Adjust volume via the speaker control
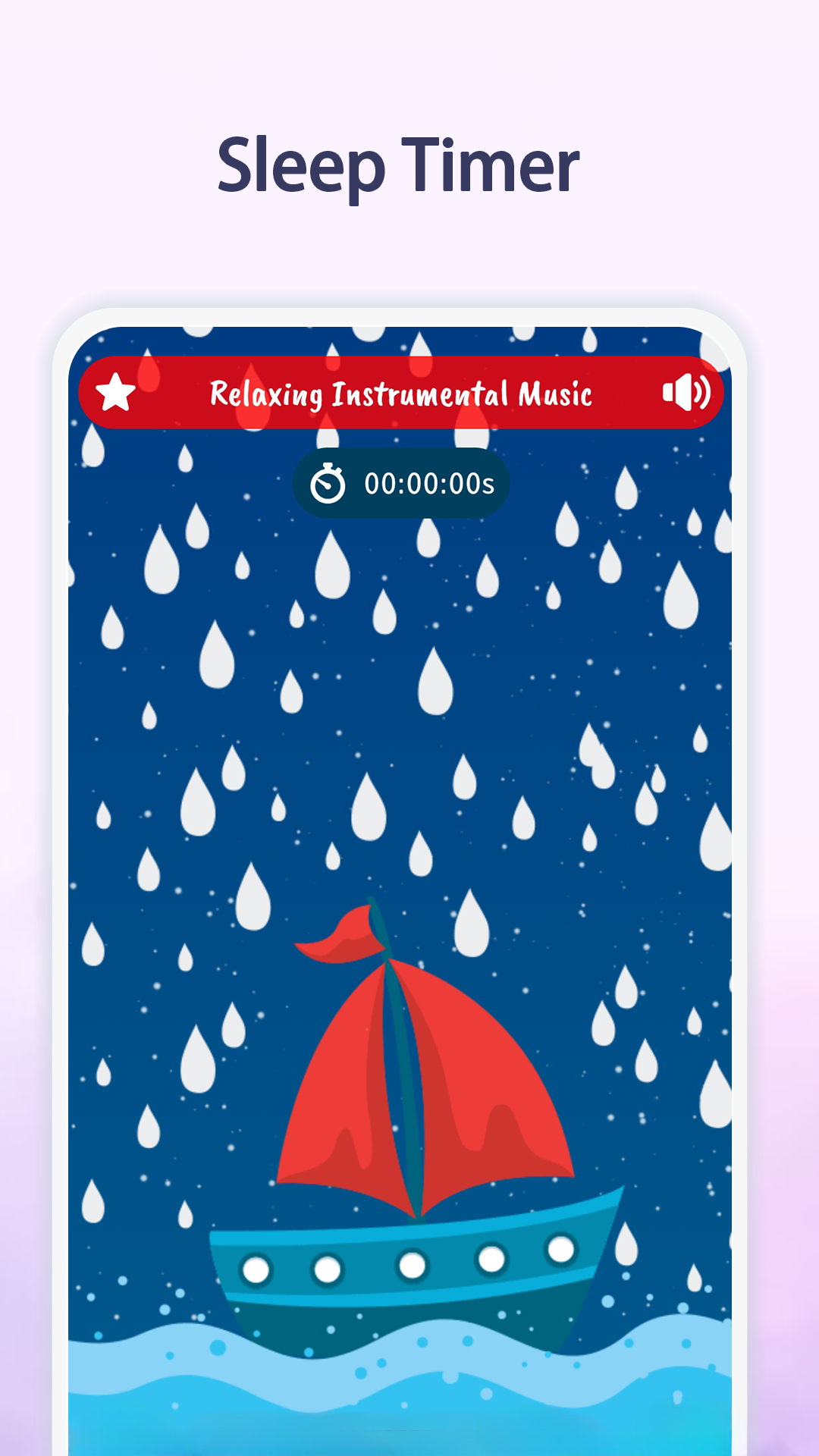 [x=686, y=392]
